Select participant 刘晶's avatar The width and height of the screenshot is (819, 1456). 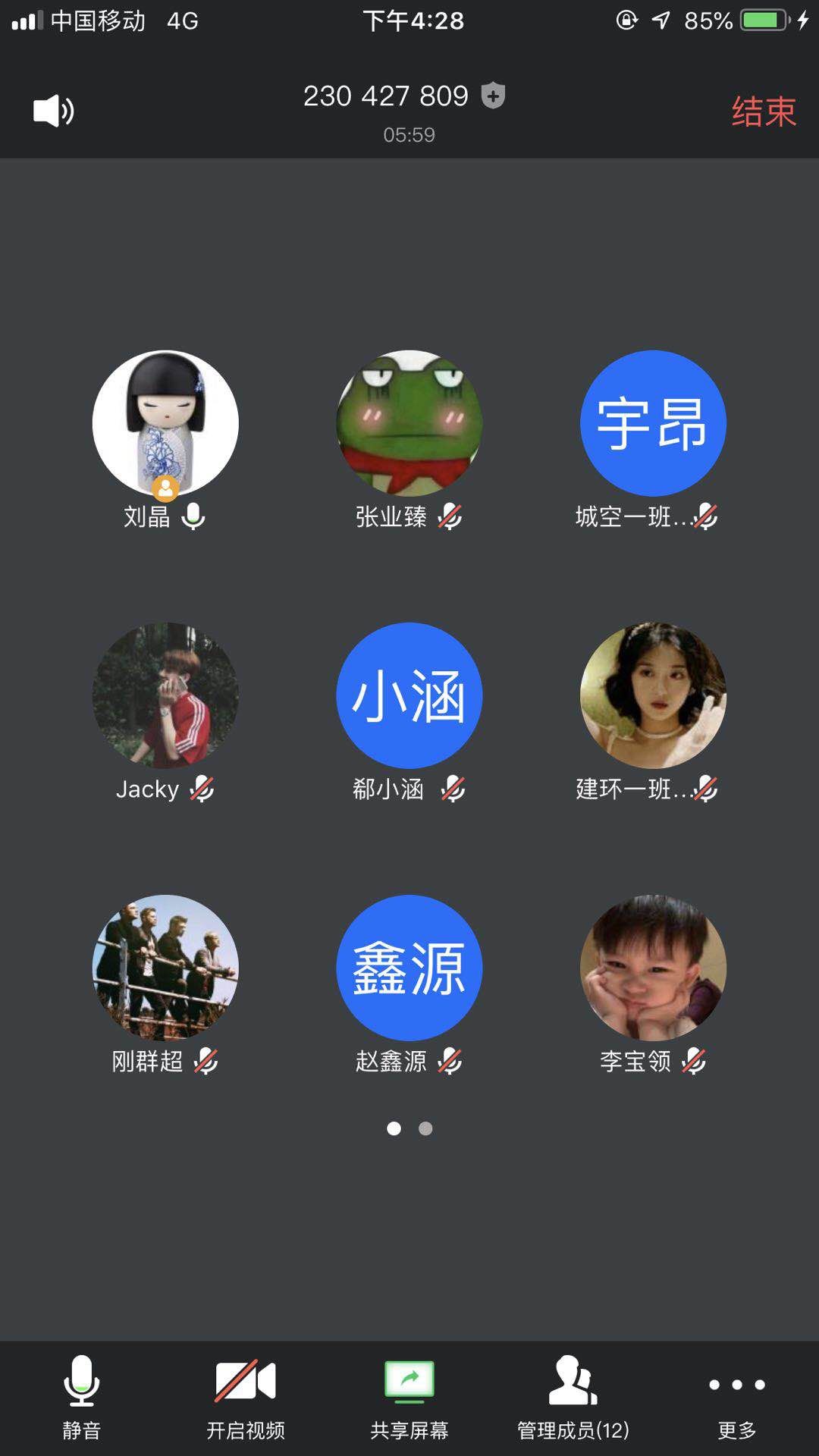165,422
